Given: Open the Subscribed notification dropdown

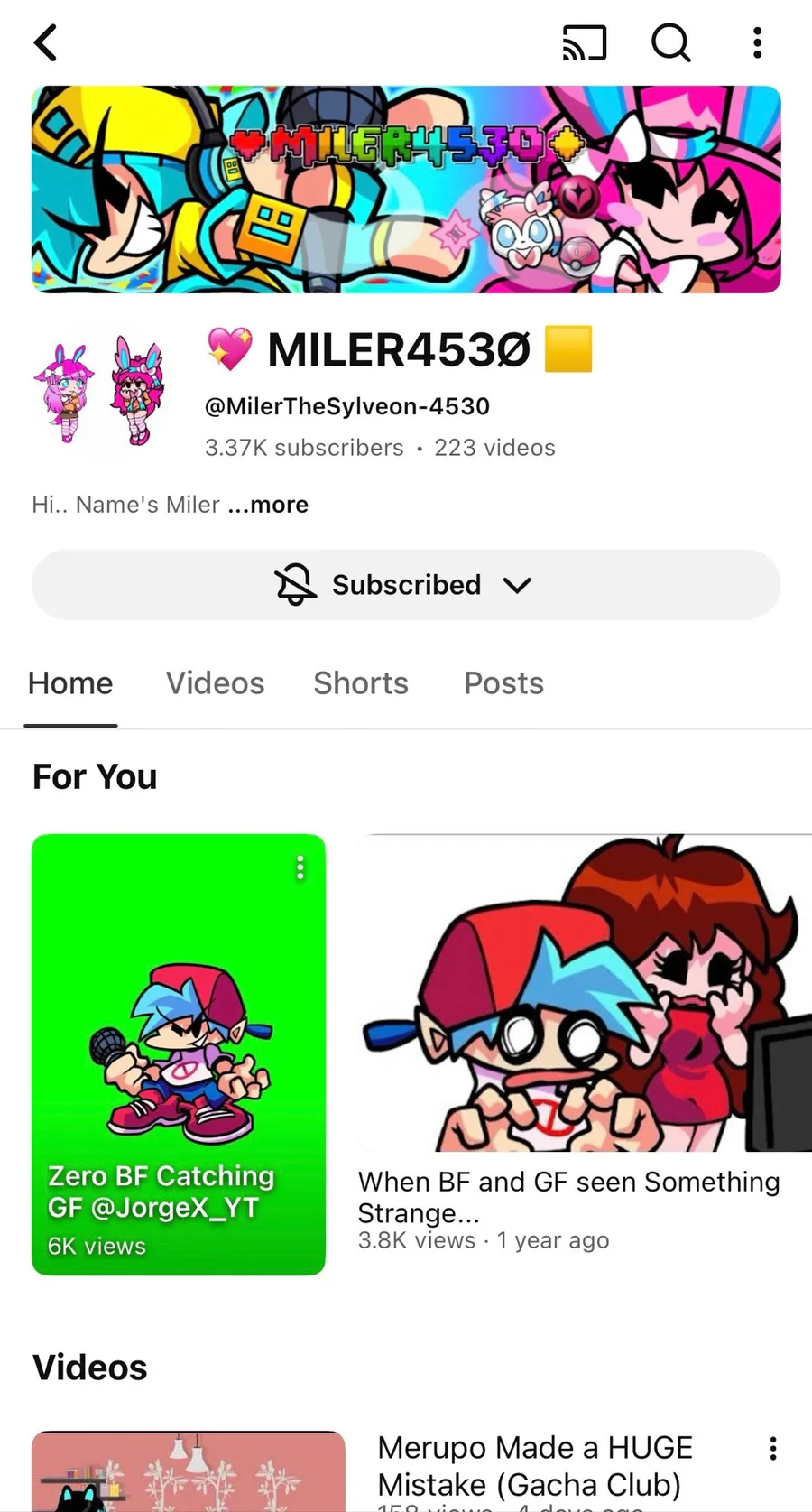Looking at the screenshot, I should [x=406, y=585].
